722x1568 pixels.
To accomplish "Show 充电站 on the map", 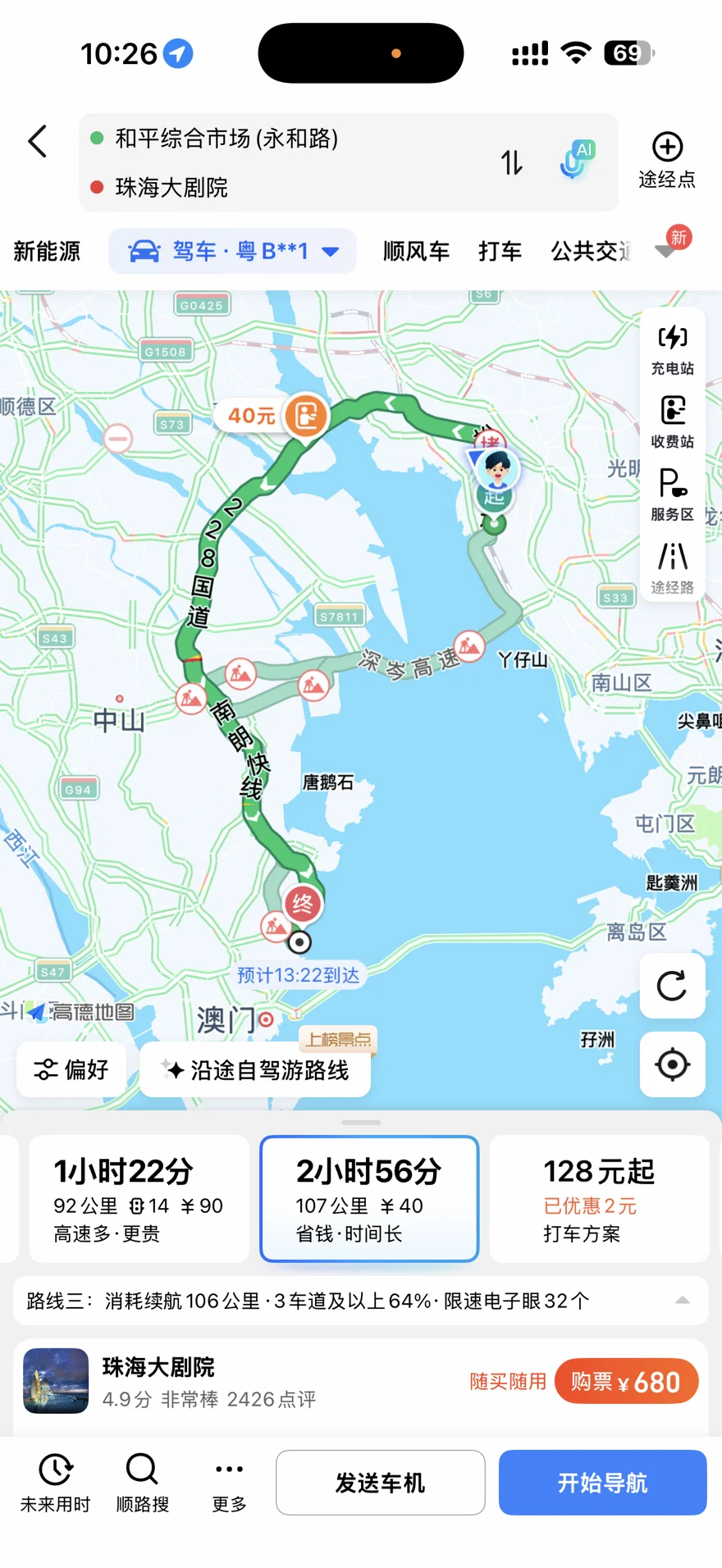I will (673, 349).
